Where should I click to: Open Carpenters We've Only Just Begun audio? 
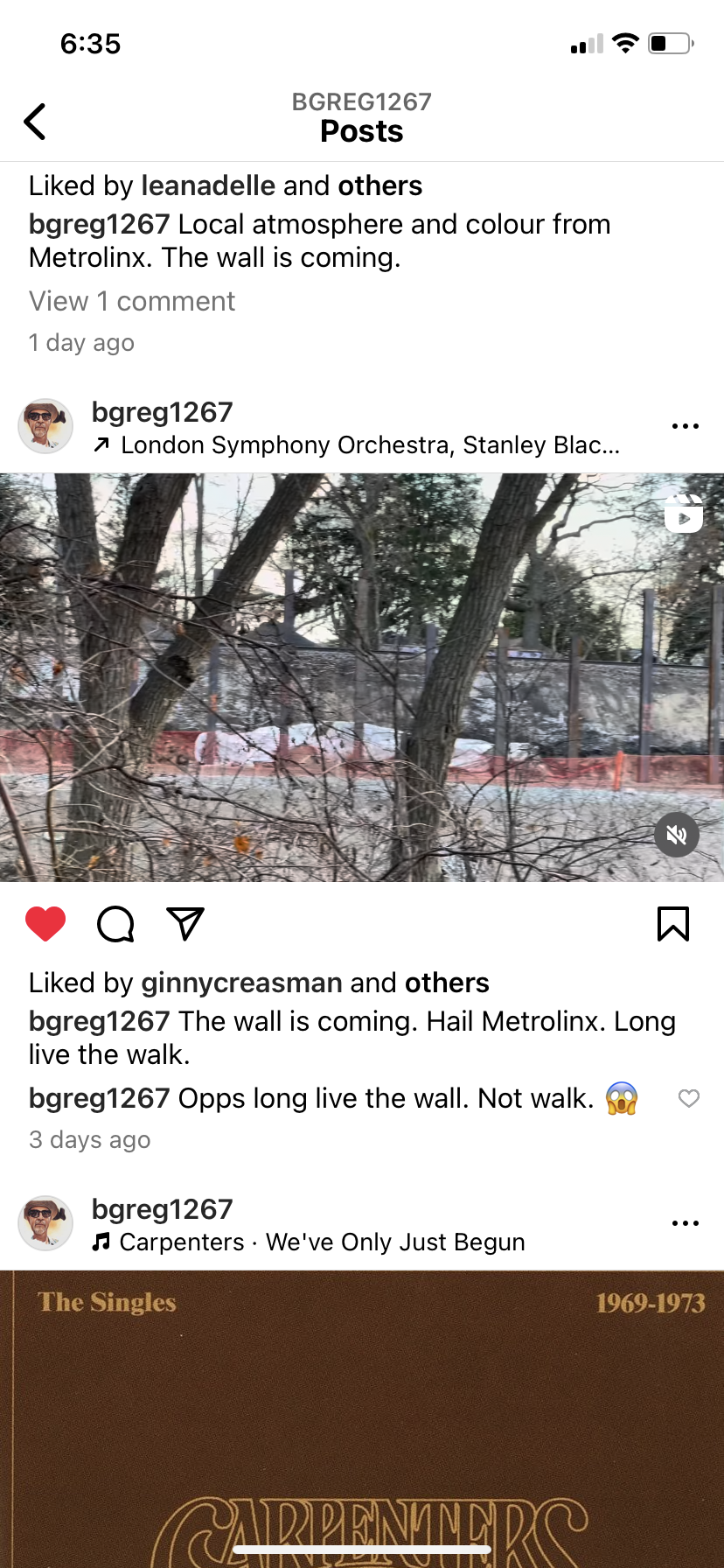322,1242
